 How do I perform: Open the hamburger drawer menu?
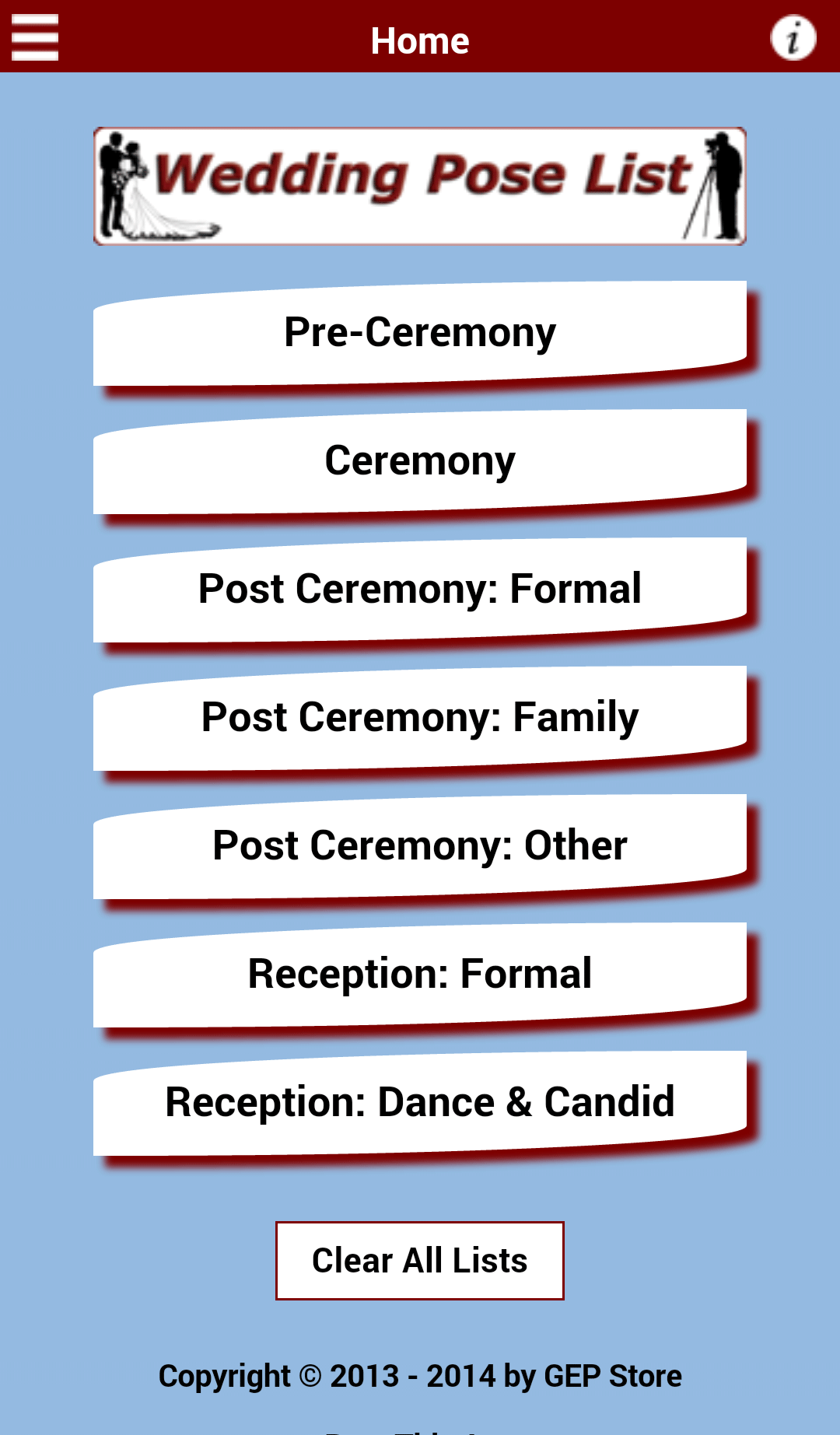coord(35,37)
